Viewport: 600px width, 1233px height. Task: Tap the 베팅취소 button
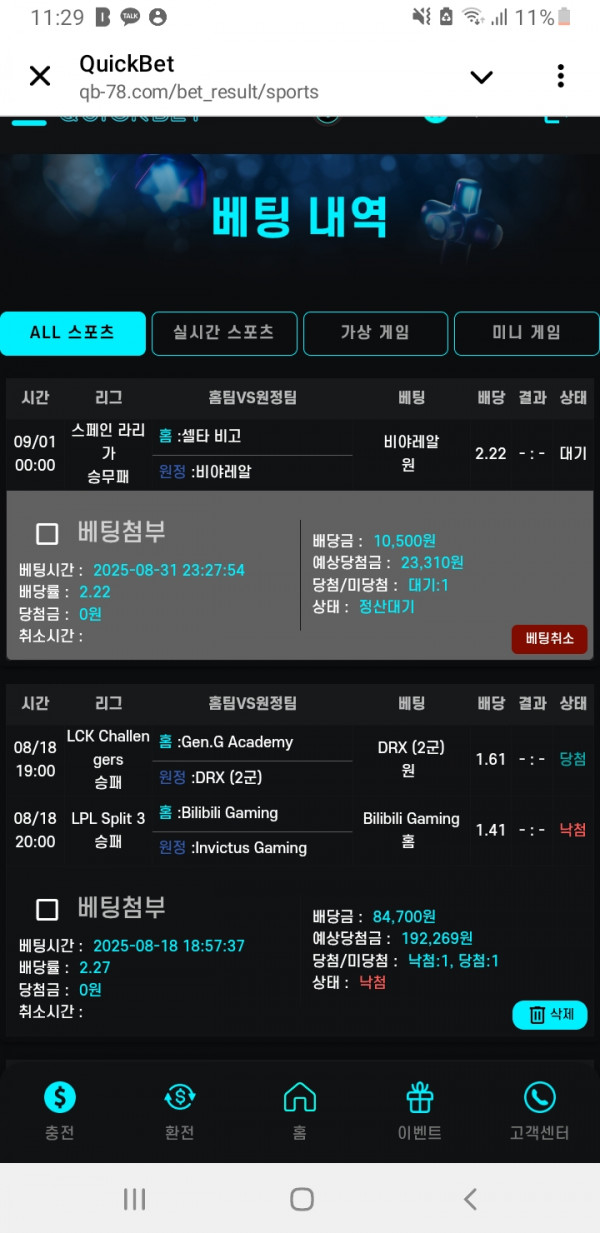(x=549, y=639)
